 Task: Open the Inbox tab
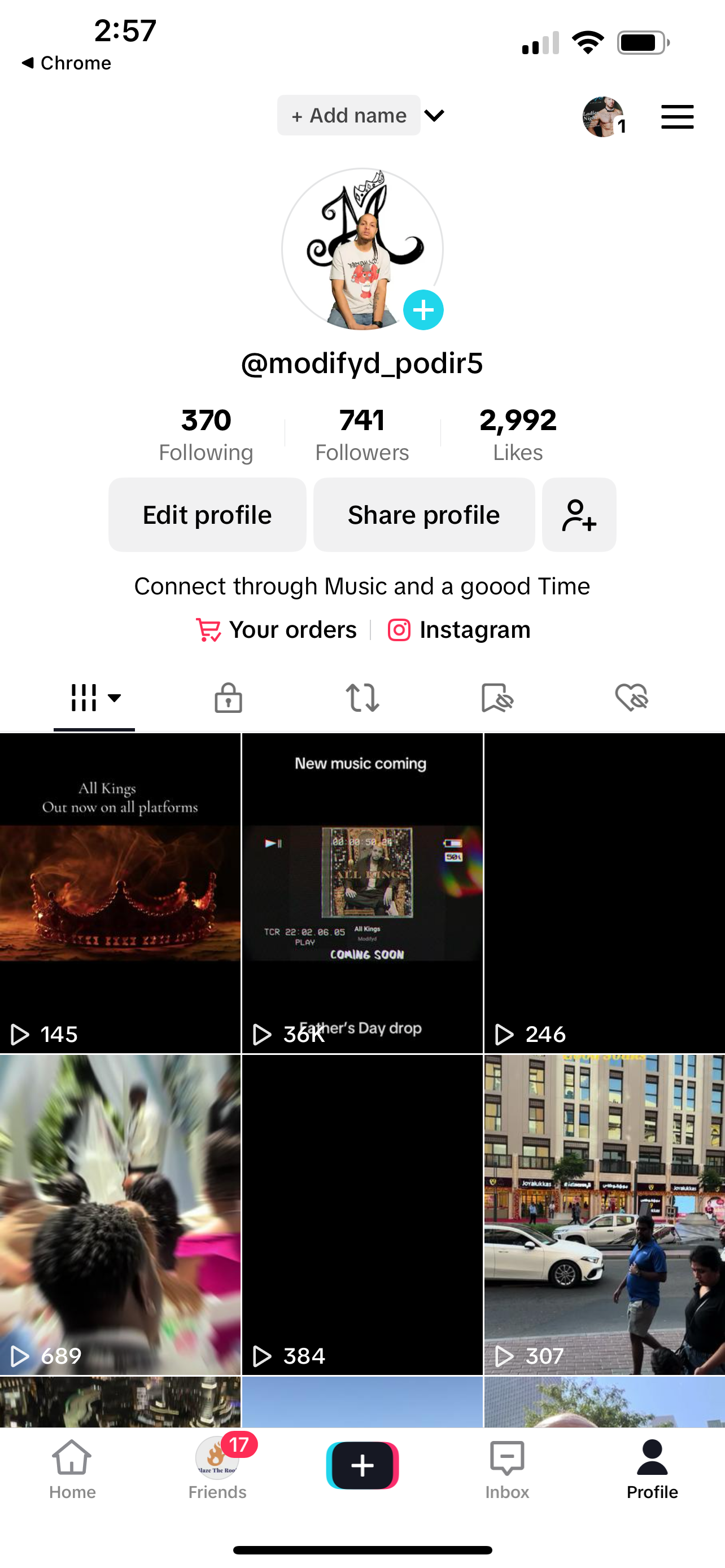click(507, 1467)
